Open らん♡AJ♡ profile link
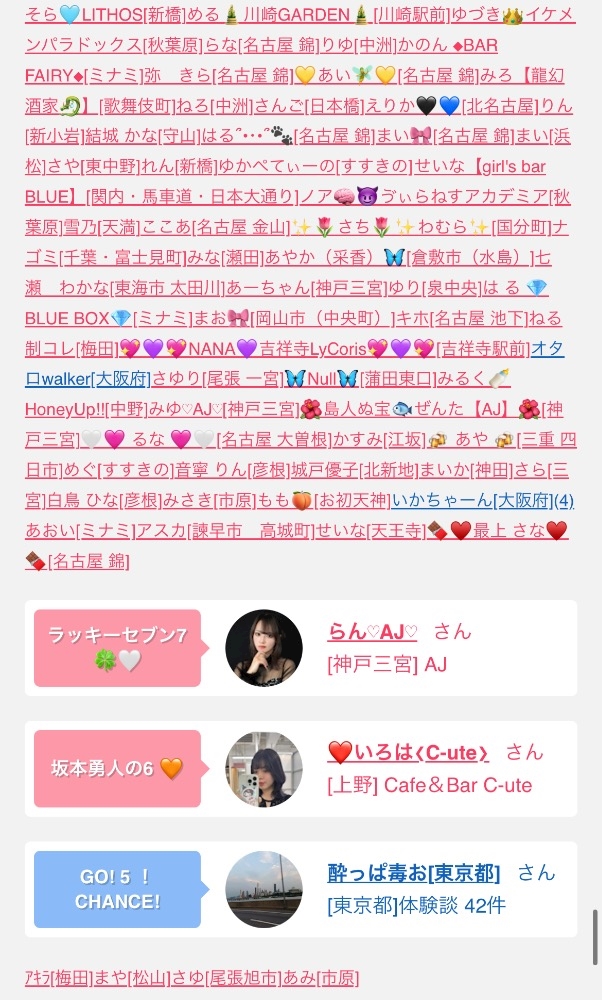The height and width of the screenshot is (1000, 602). click(x=372, y=631)
